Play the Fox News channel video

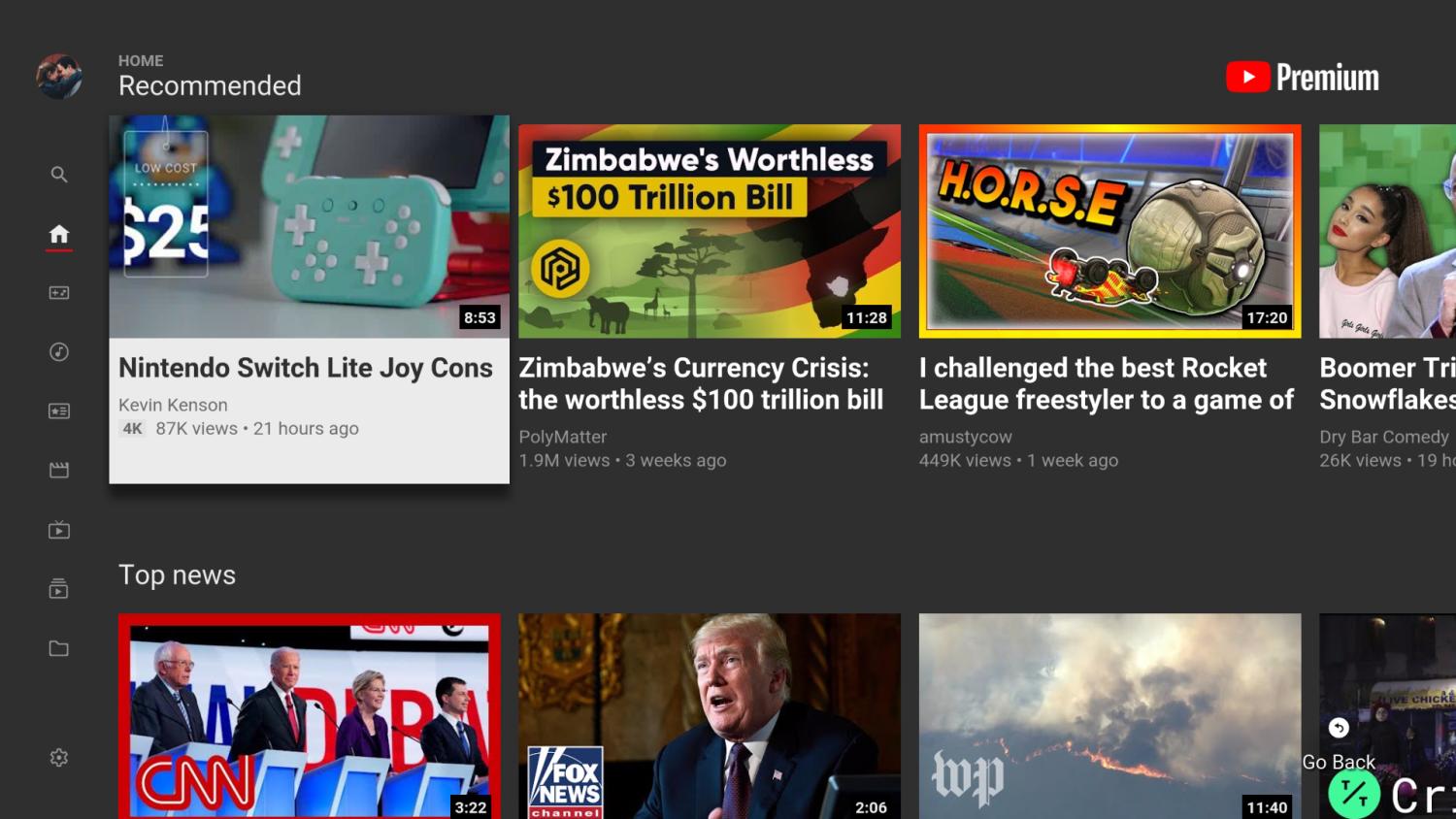[x=709, y=716]
